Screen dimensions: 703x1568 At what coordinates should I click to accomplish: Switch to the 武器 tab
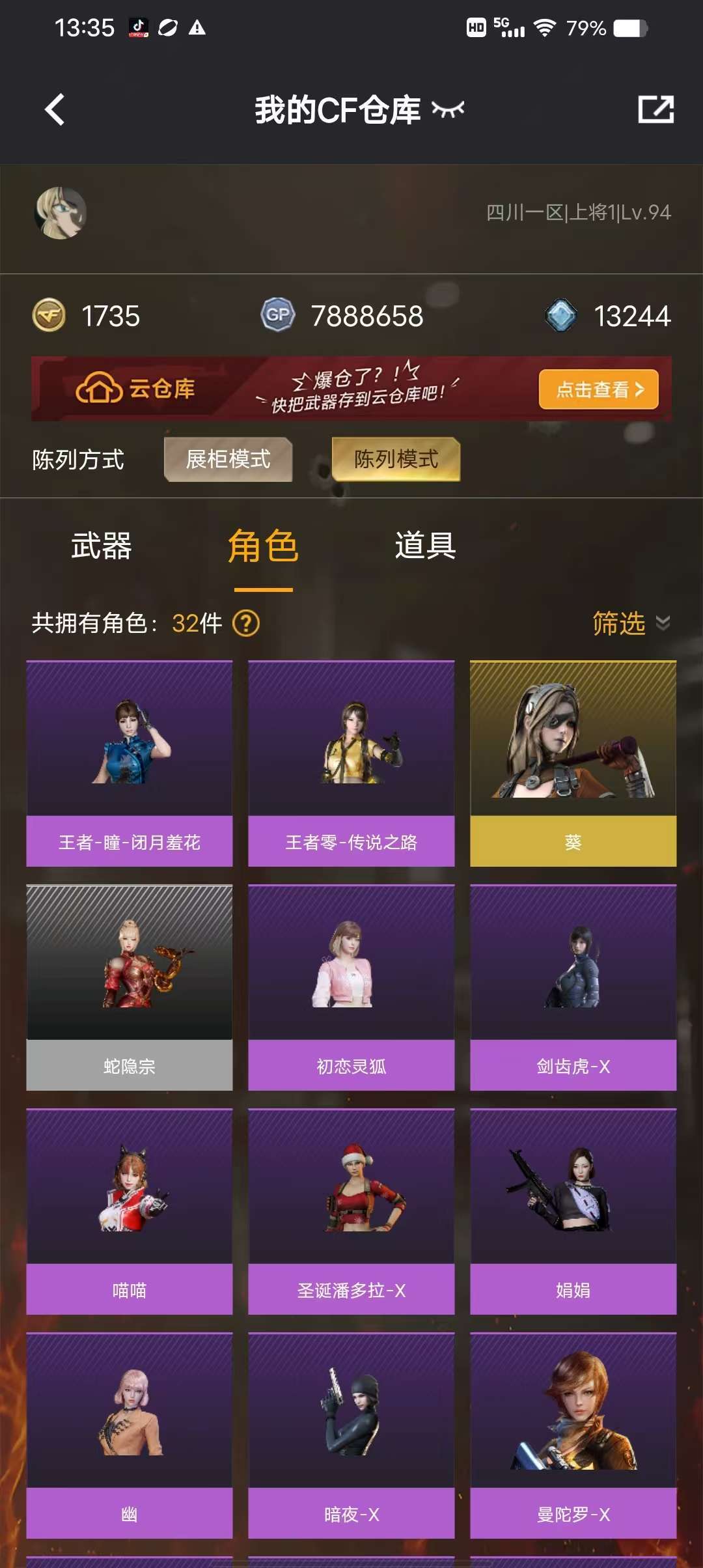click(x=102, y=546)
